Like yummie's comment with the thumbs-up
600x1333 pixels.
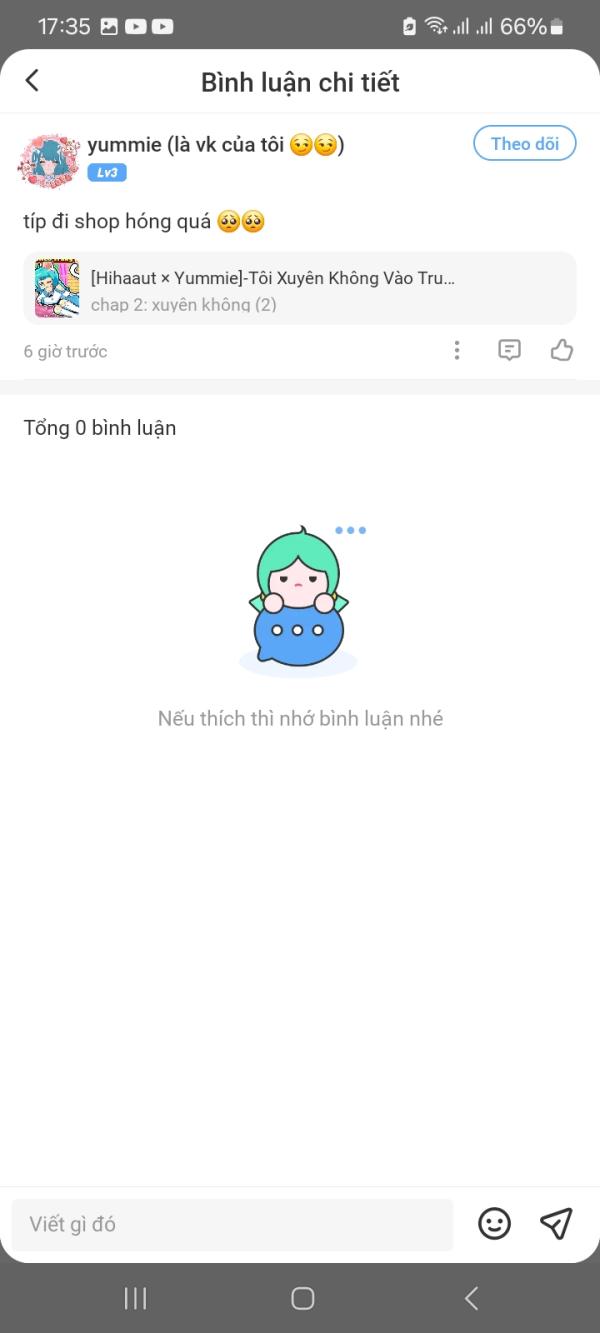pos(562,350)
